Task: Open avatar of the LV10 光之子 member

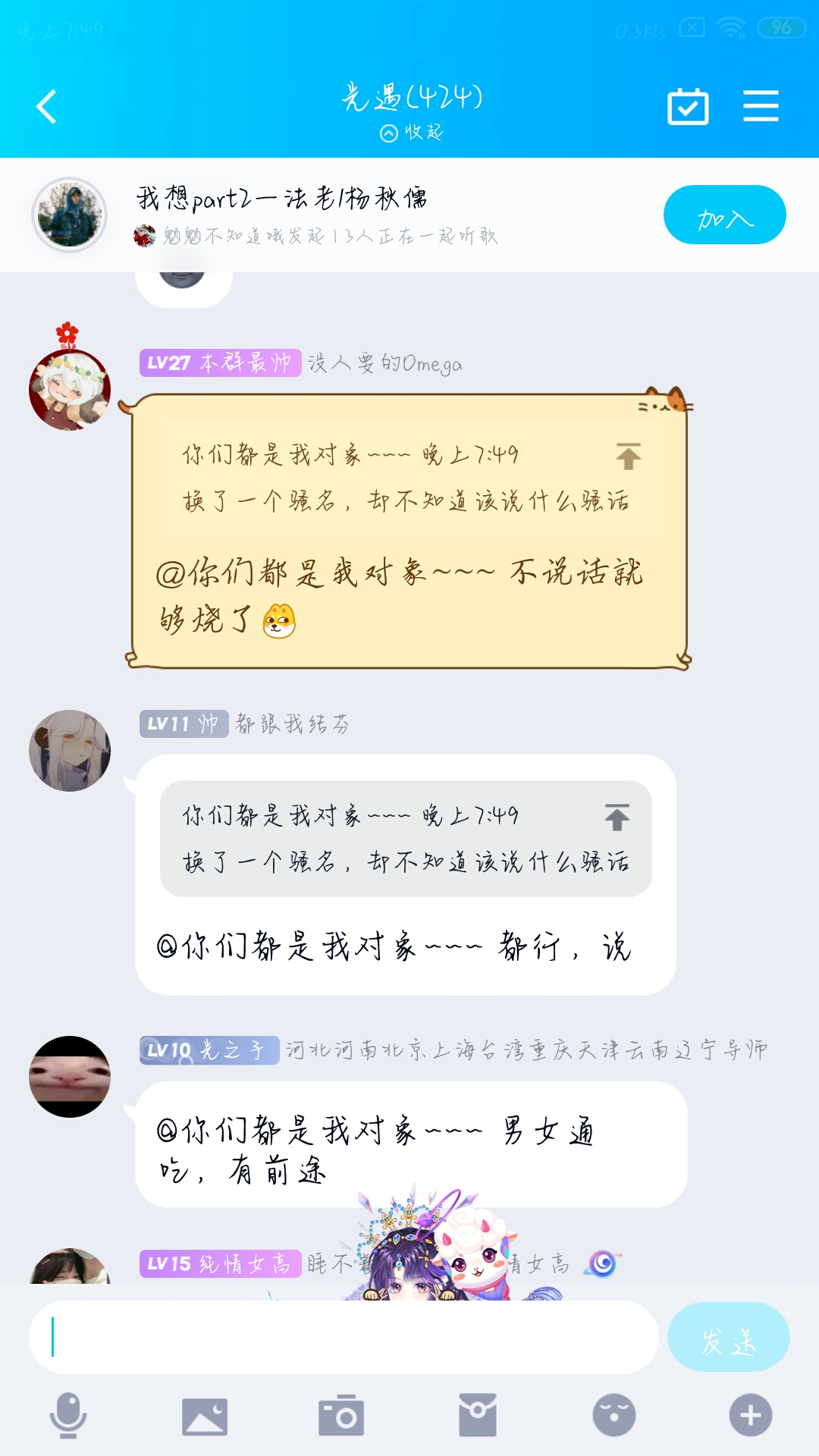Action: (70, 1077)
